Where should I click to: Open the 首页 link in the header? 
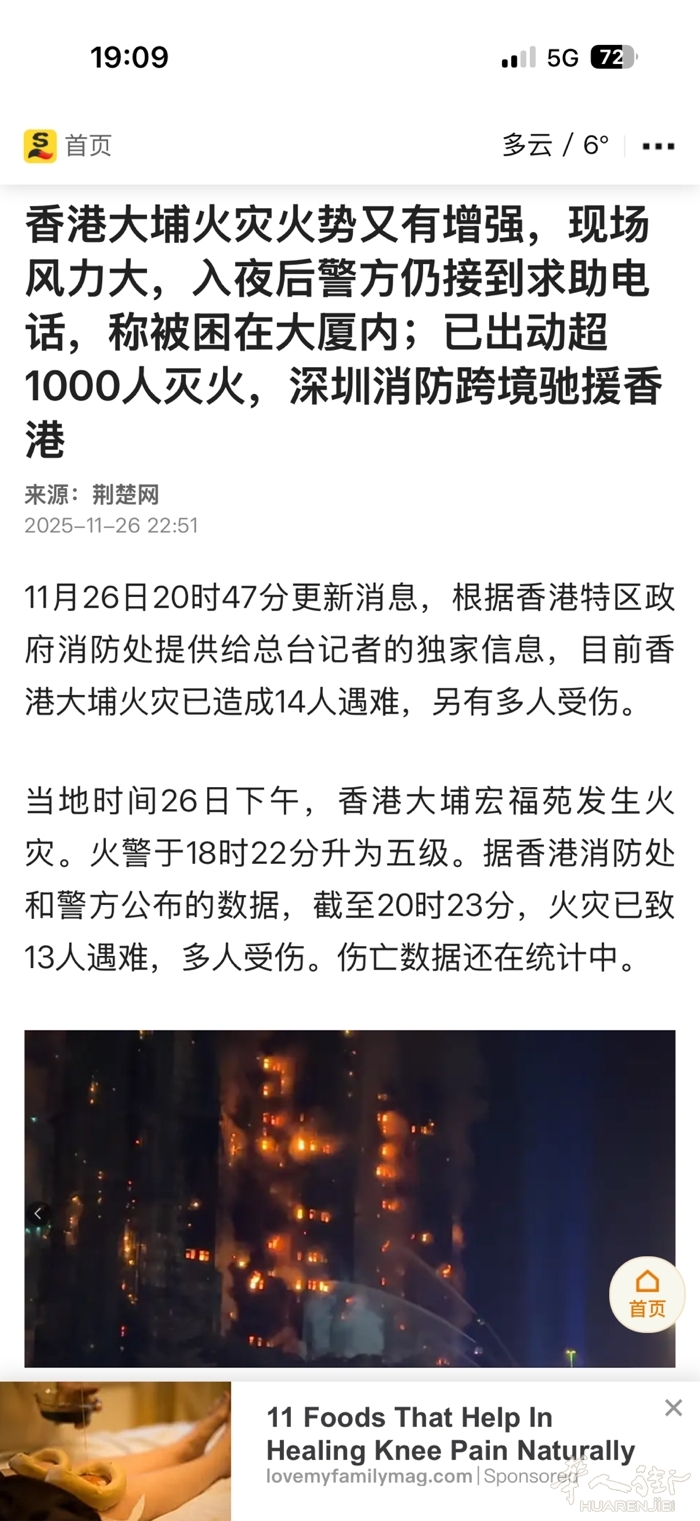[x=69, y=146]
